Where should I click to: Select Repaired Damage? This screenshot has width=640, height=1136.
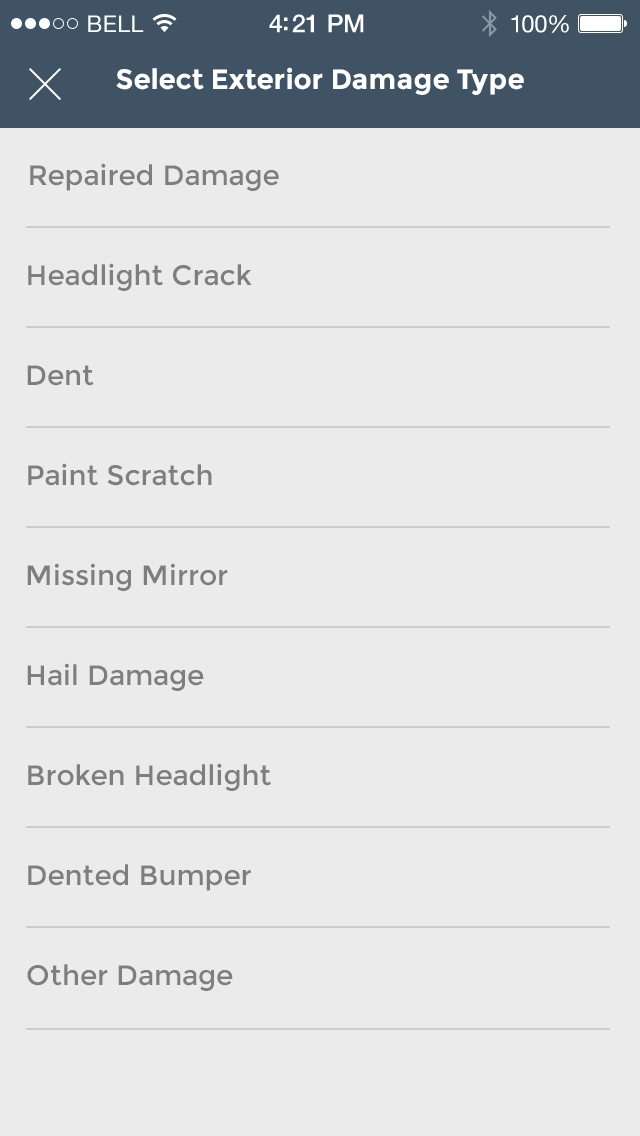154,177
